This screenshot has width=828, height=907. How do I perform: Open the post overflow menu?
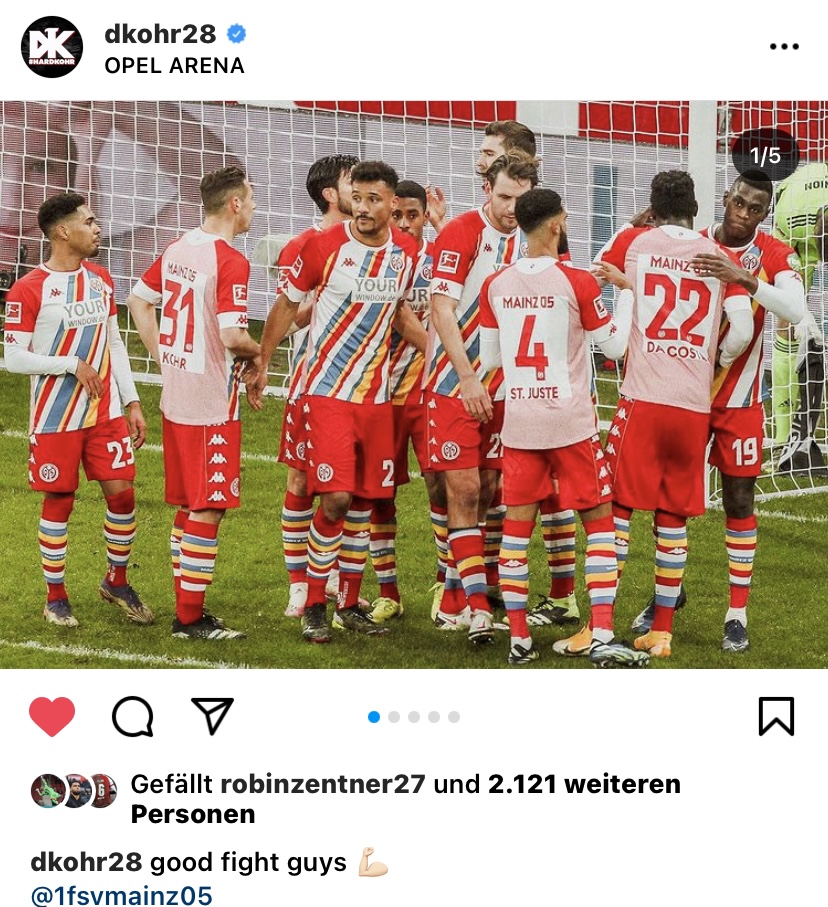tap(783, 47)
